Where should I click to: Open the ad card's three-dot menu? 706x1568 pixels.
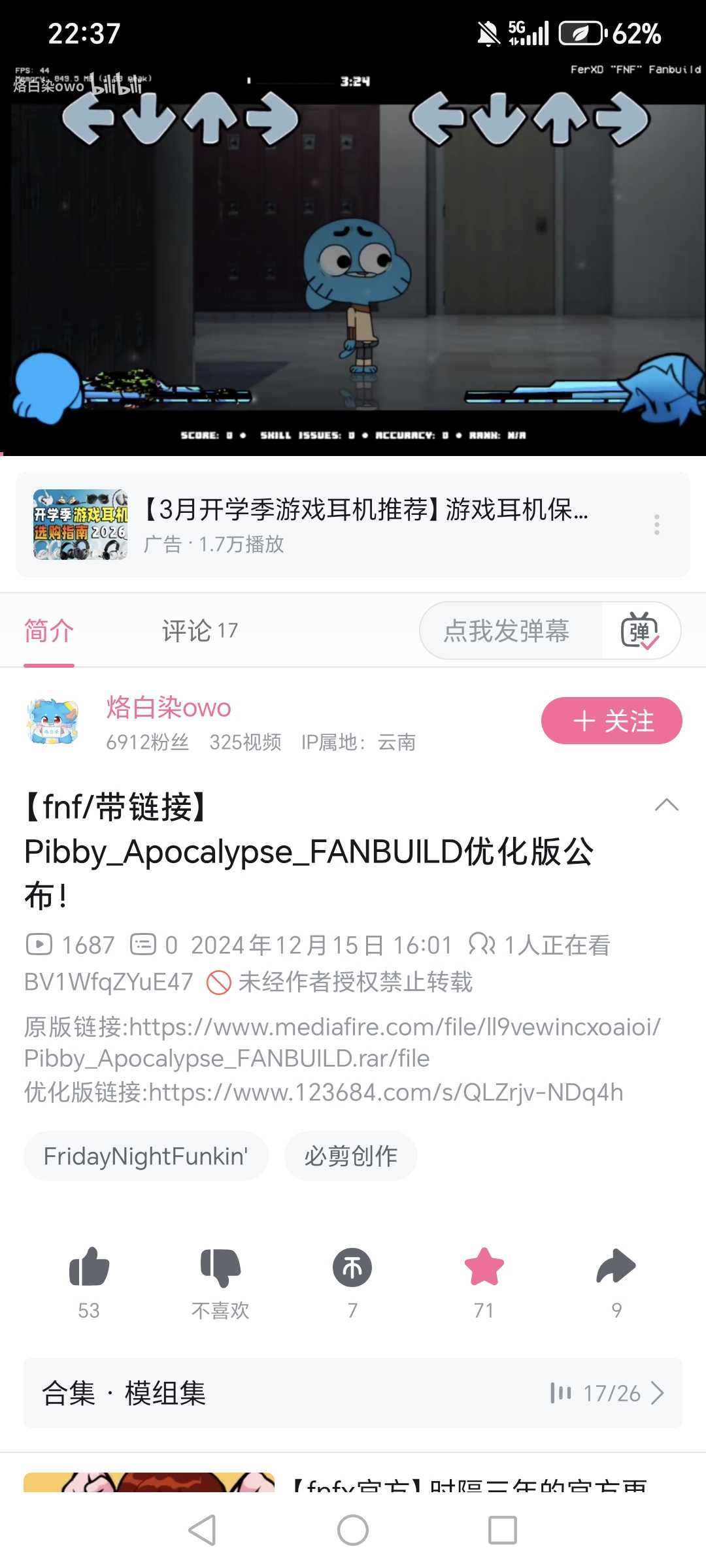tap(656, 525)
